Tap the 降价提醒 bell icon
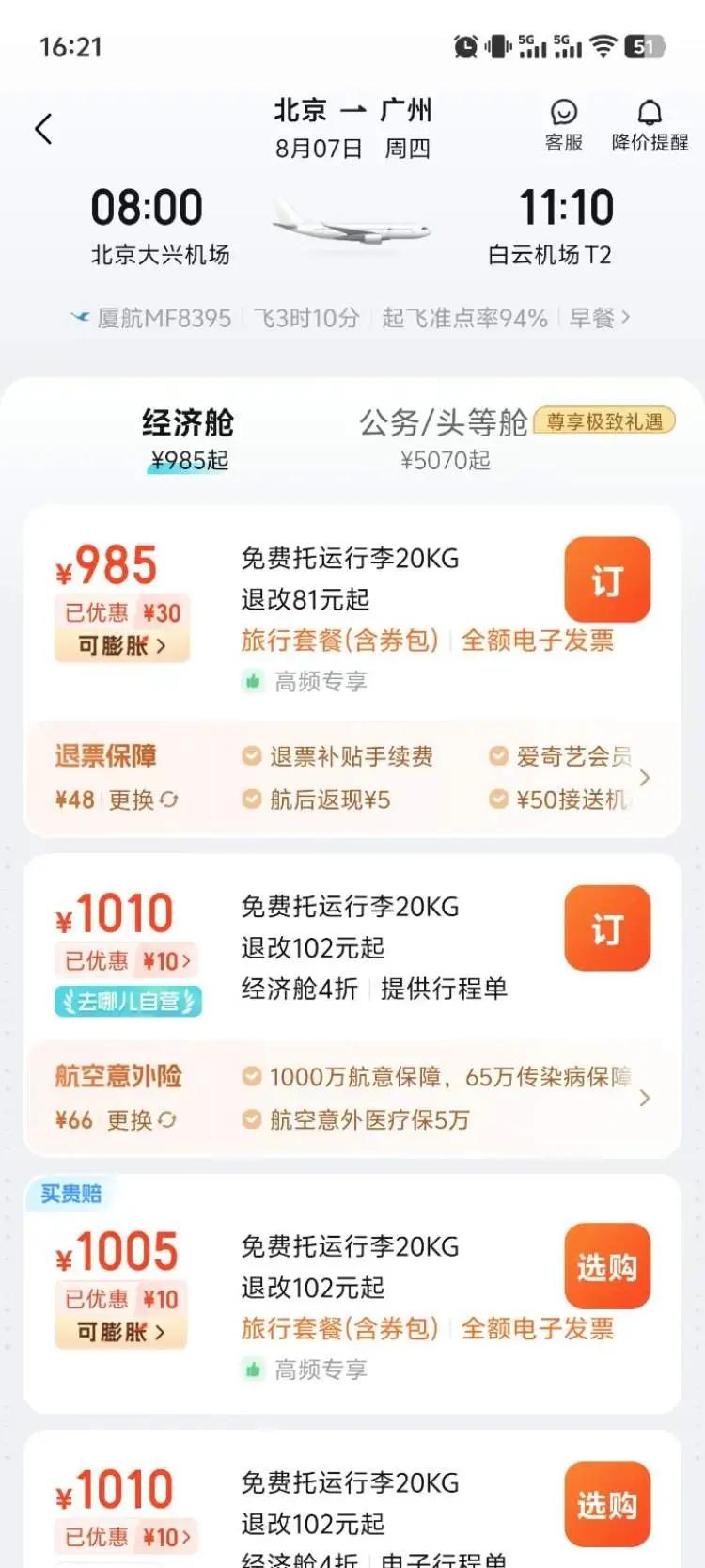 (x=649, y=123)
